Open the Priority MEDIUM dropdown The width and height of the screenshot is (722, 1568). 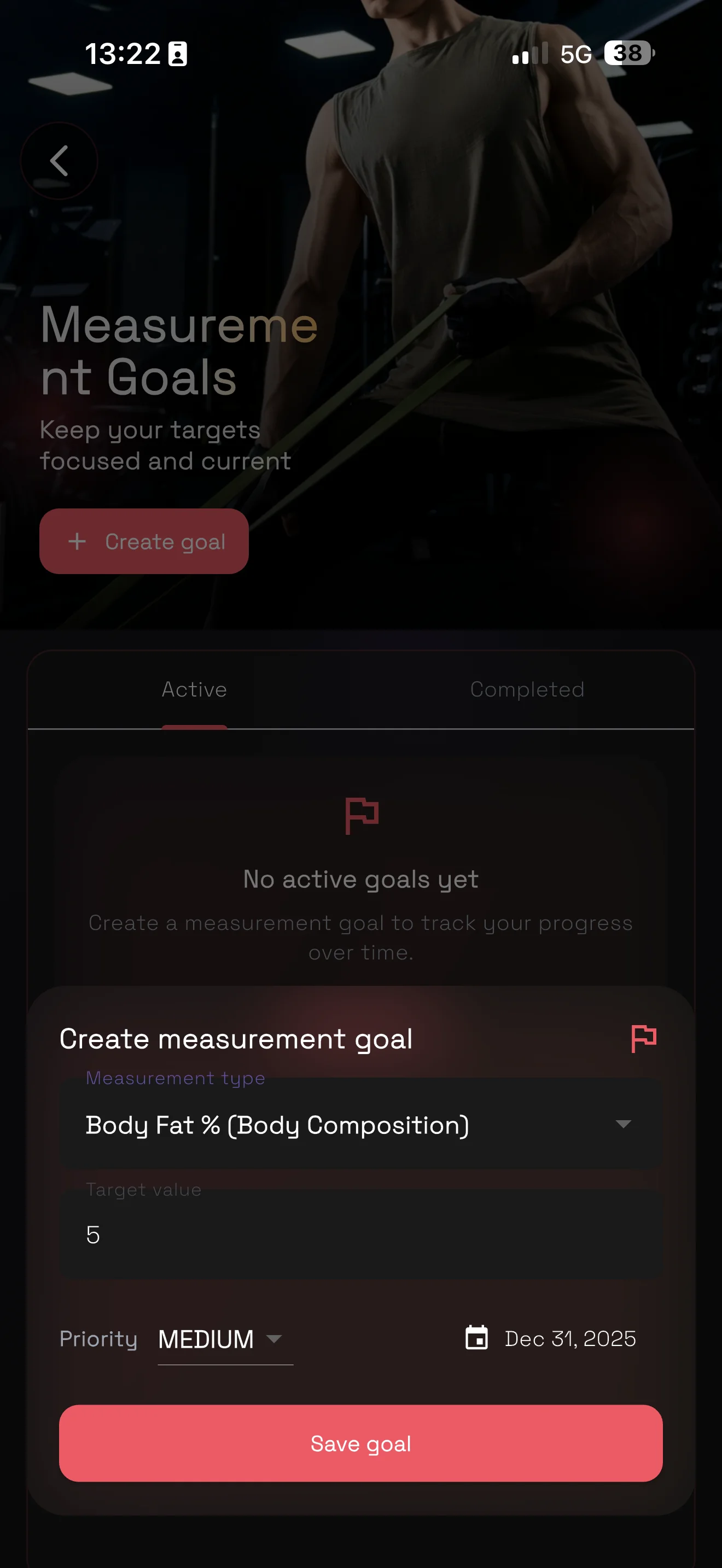[x=224, y=1339]
